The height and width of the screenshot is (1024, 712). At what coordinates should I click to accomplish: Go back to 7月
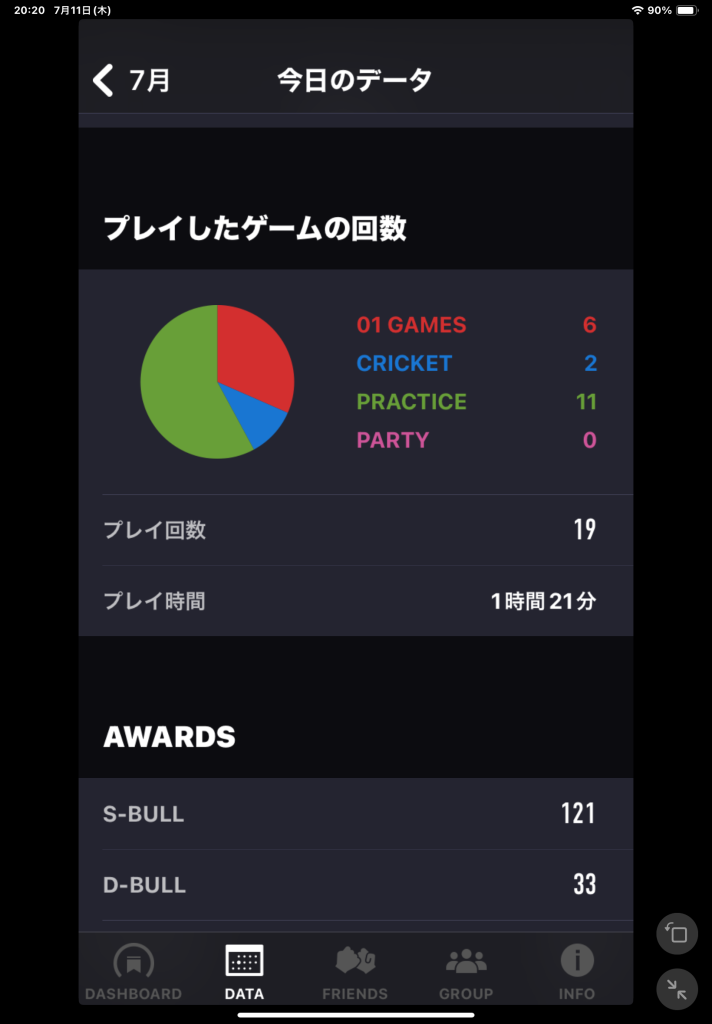131,80
